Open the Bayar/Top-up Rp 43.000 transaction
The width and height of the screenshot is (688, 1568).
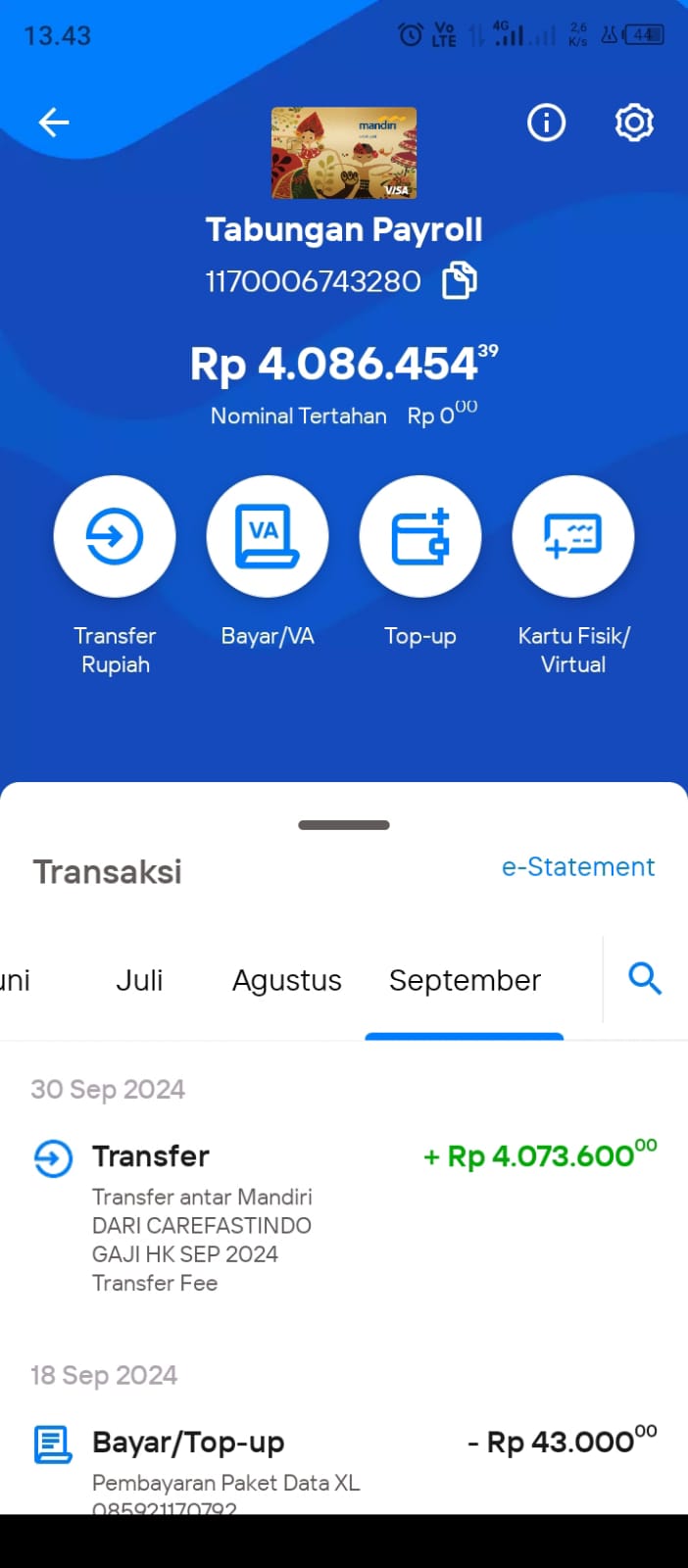(x=344, y=1467)
